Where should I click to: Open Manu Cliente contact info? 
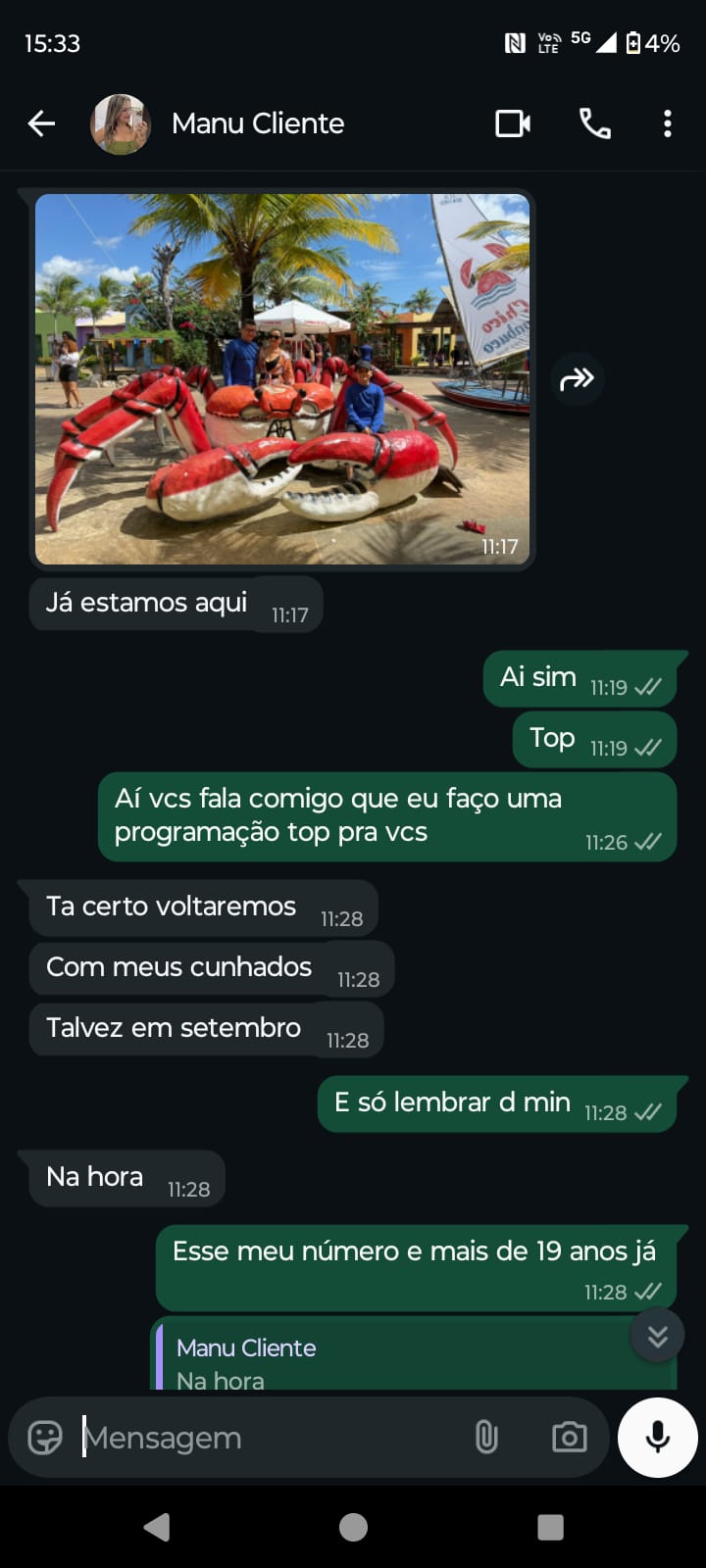point(258,123)
